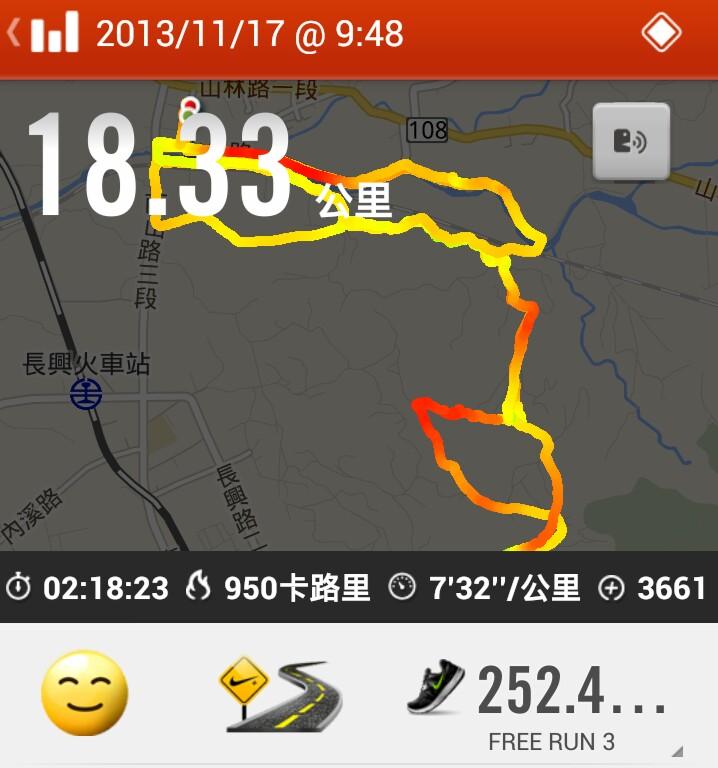
Task: Tap the audio feedback button on the map
Action: tap(631, 142)
